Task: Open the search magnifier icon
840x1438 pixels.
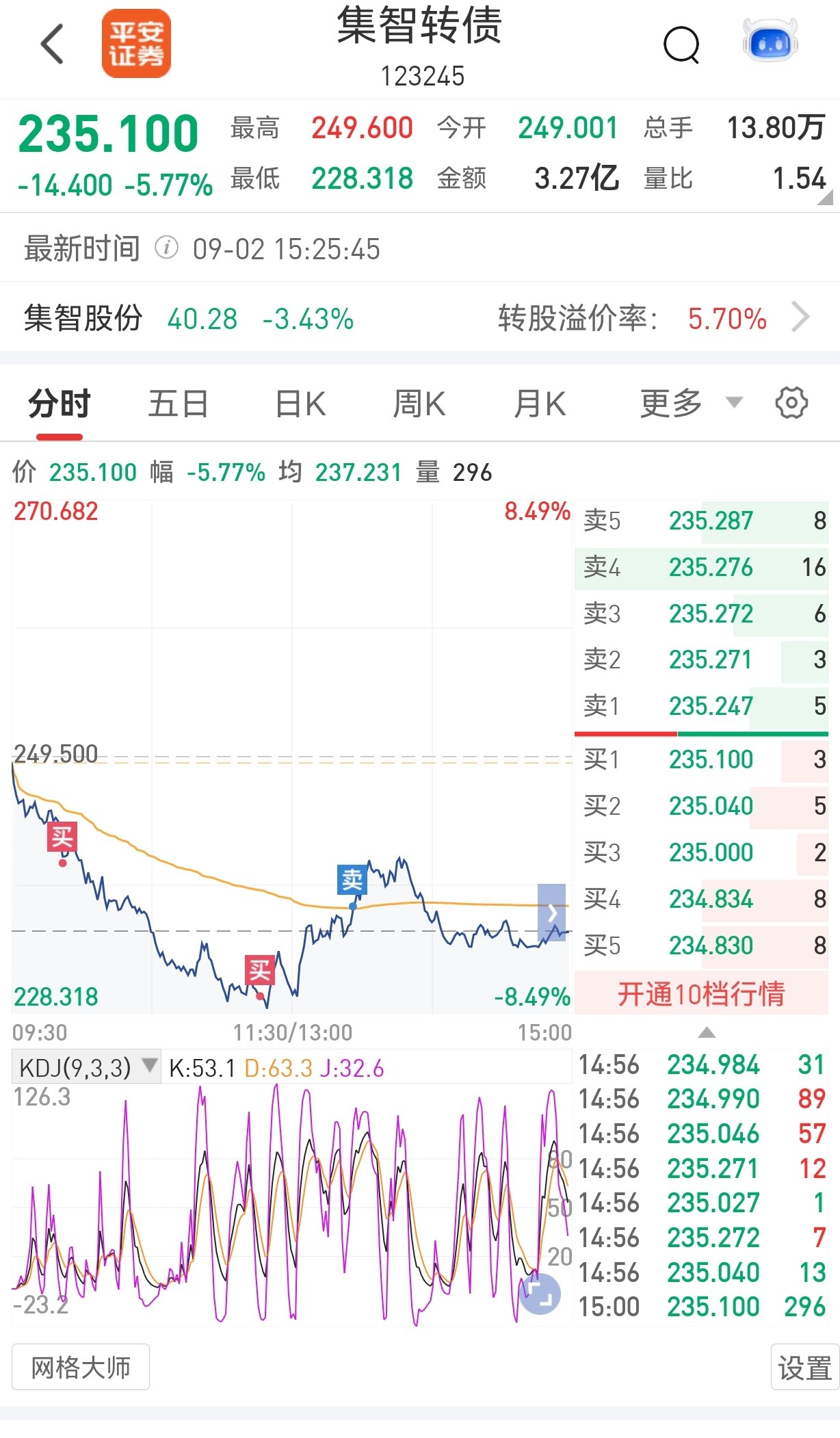Action: 682,45
